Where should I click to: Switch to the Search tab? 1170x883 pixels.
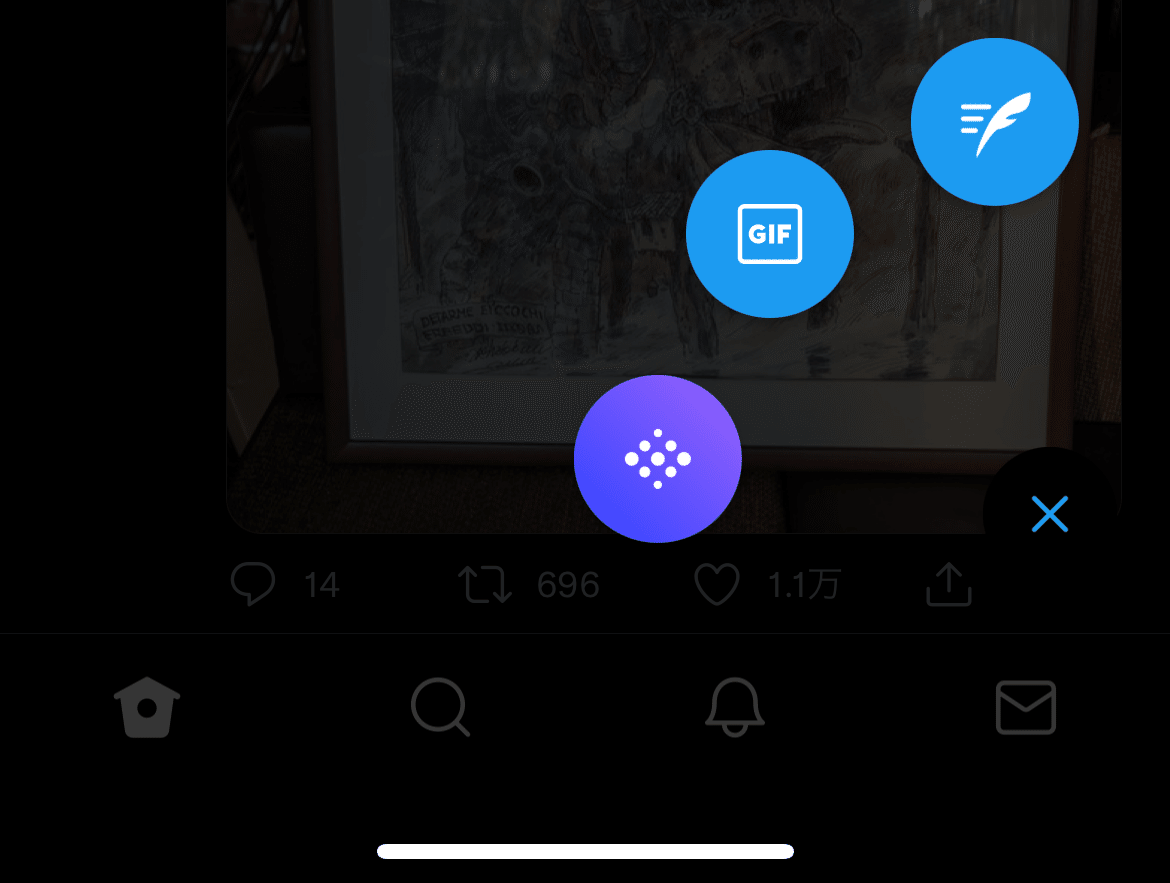440,708
